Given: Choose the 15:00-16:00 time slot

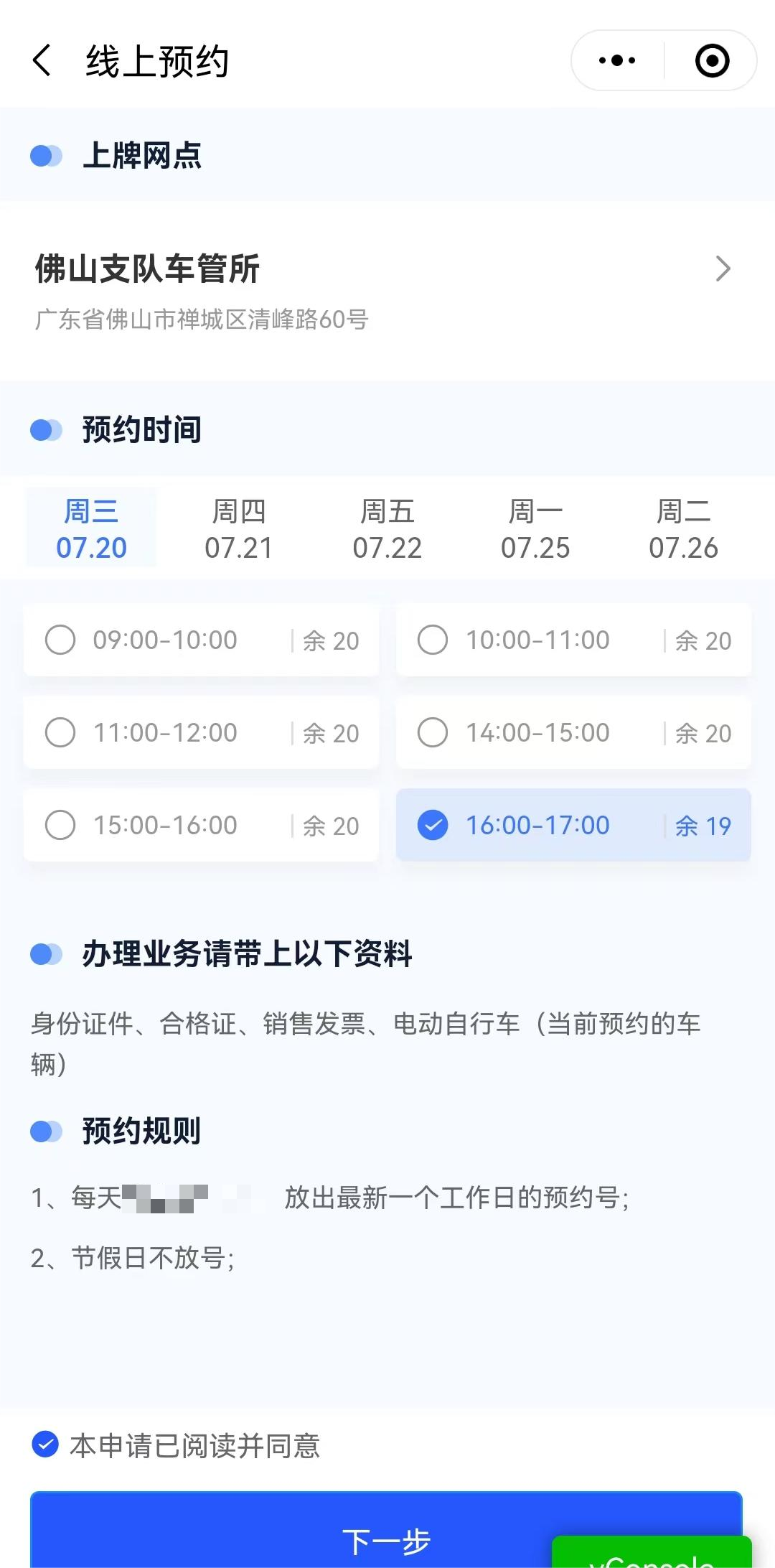Looking at the screenshot, I should 201,825.
